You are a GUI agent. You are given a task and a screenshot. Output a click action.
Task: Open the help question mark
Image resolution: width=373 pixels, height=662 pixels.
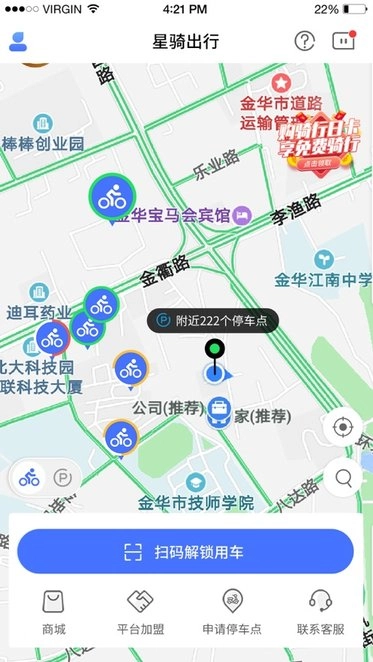click(305, 41)
